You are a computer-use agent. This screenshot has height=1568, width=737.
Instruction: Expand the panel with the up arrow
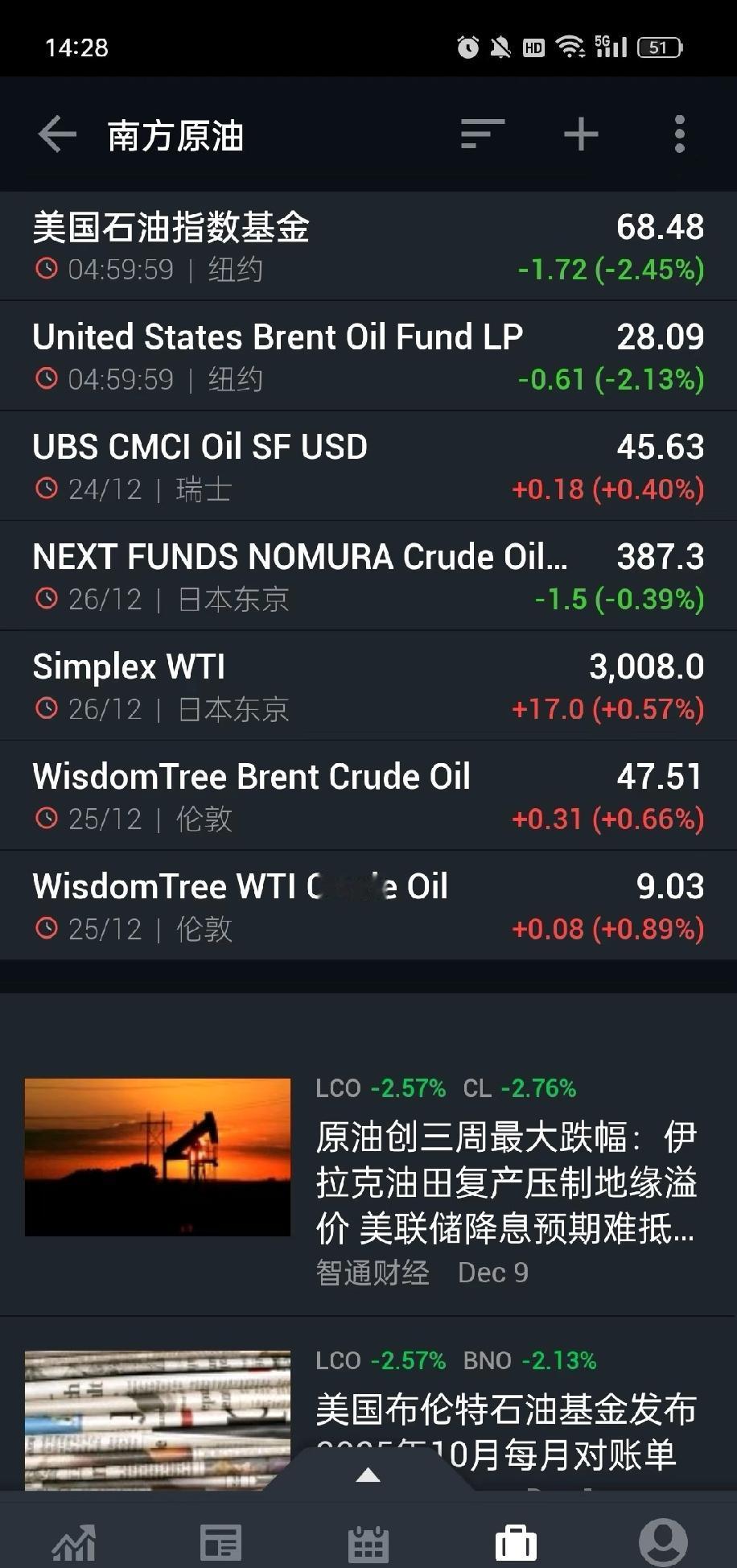[x=368, y=1475]
